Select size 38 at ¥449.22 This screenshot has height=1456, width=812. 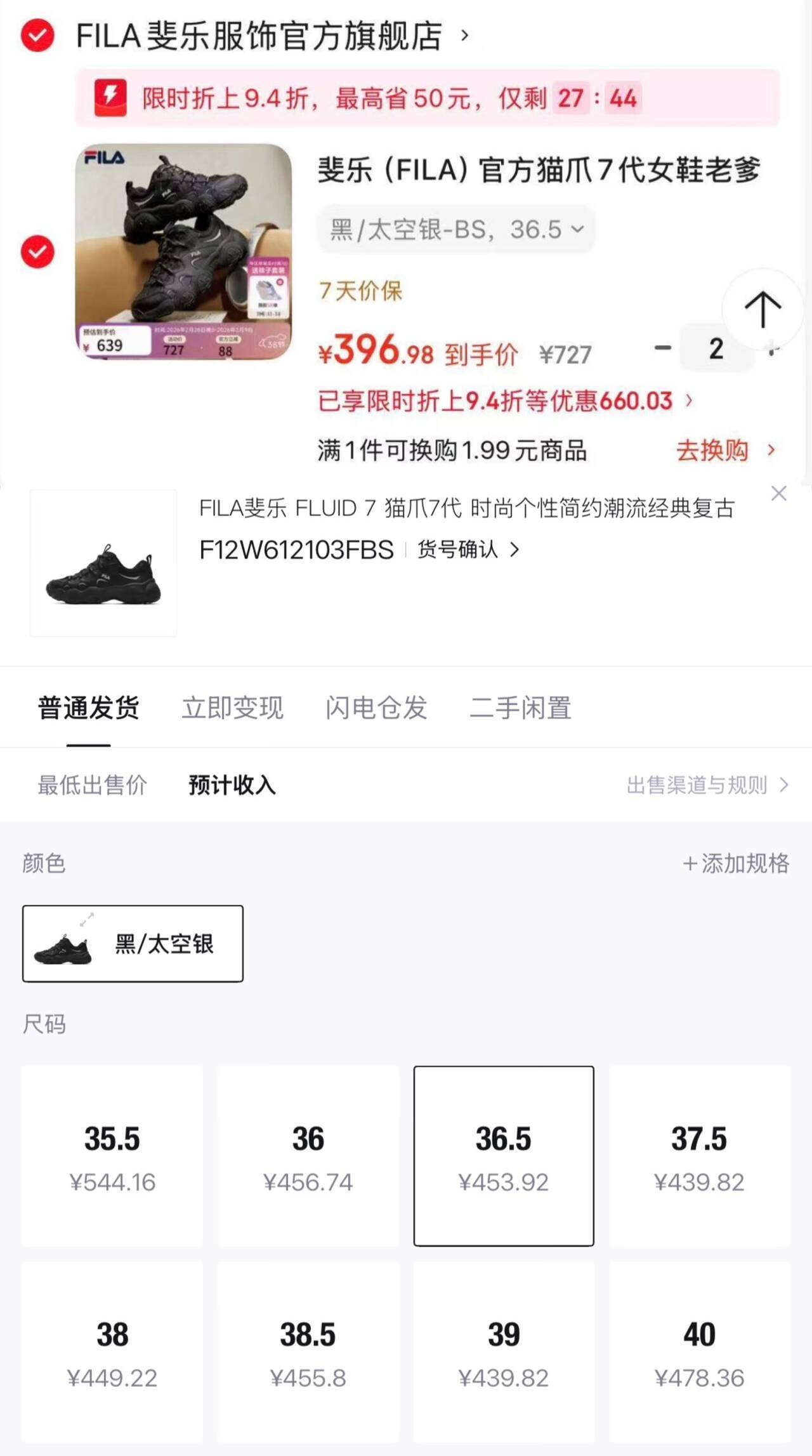(112, 1352)
